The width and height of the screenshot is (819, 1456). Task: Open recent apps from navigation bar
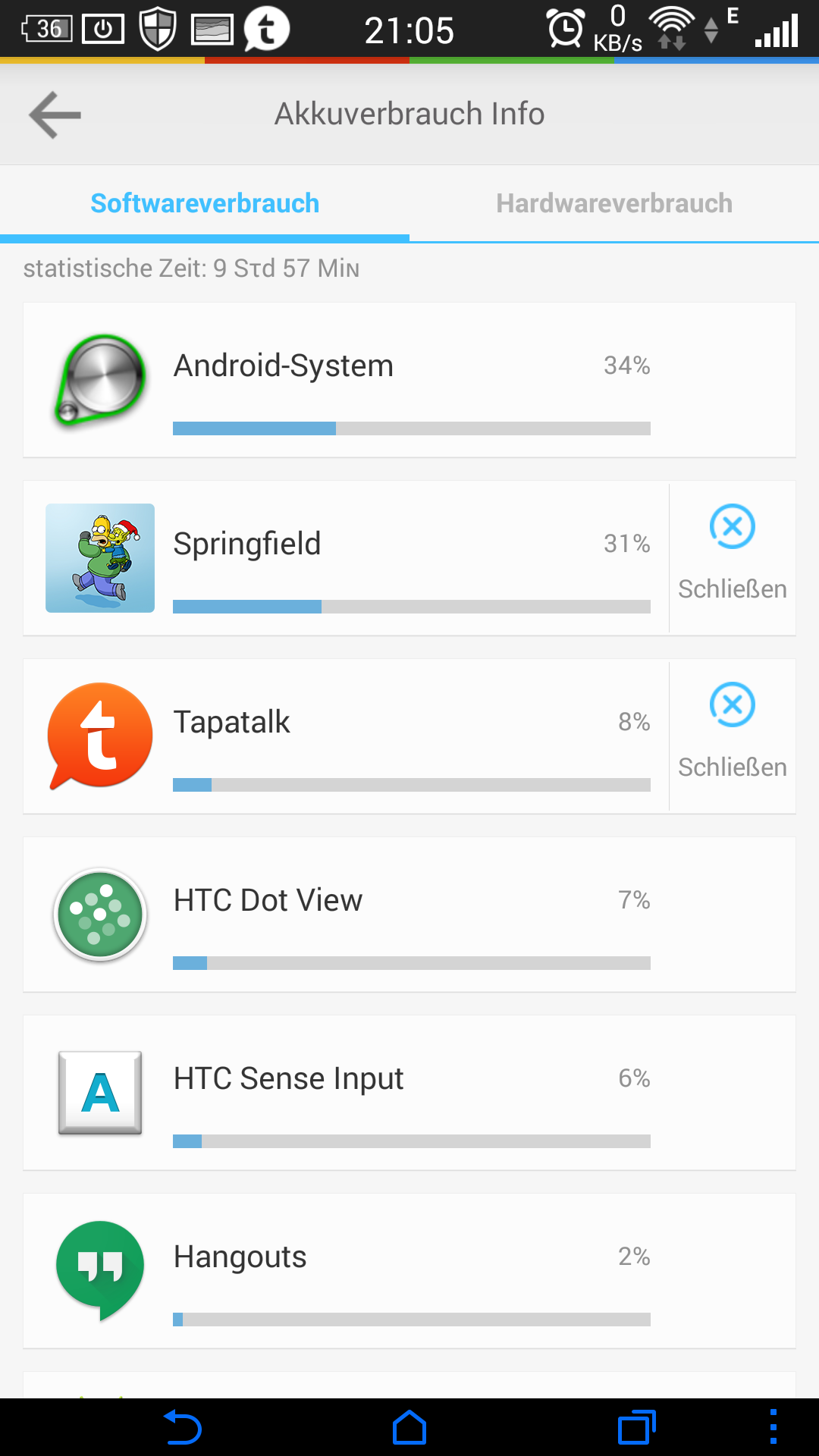click(636, 1427)
